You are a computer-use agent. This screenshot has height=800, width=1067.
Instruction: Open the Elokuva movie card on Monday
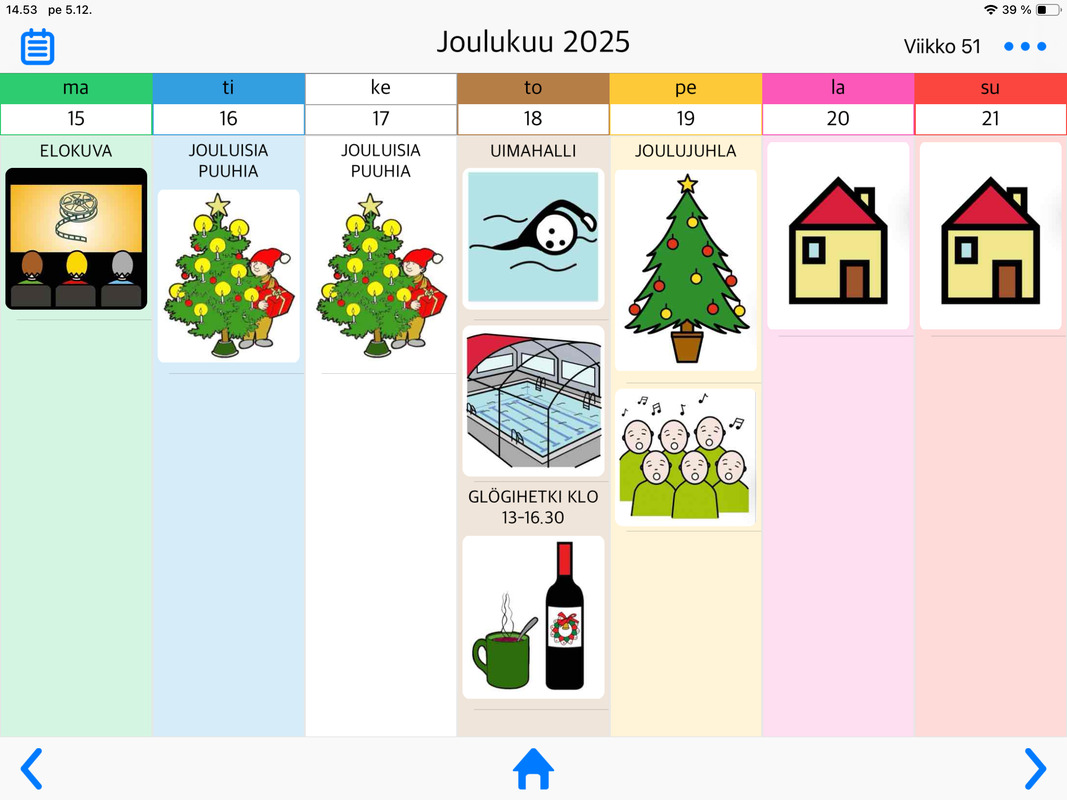tap(76, 239)
